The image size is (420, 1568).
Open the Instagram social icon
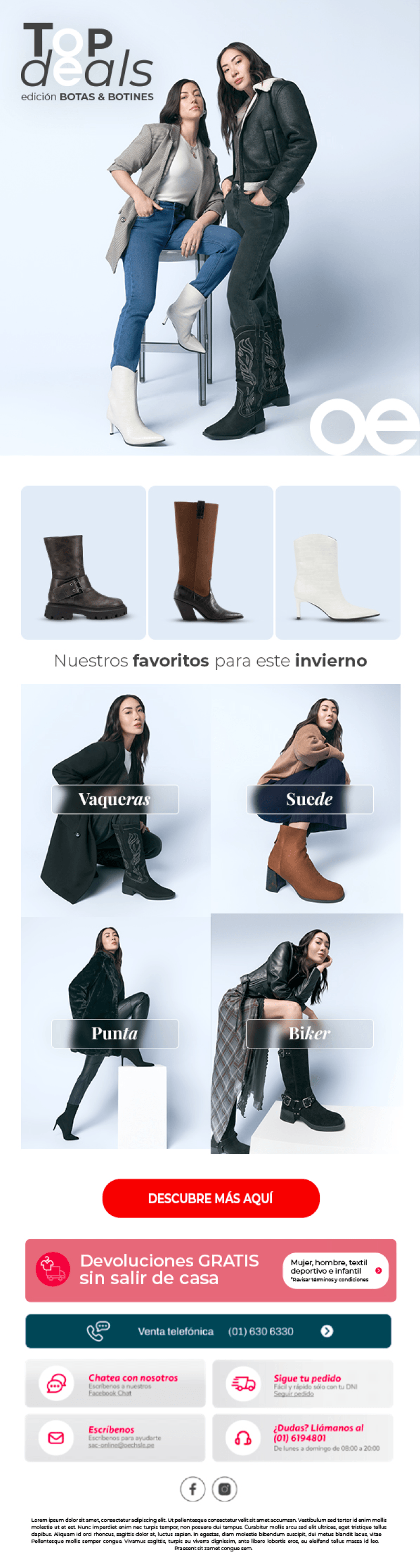coord(224,1490)
